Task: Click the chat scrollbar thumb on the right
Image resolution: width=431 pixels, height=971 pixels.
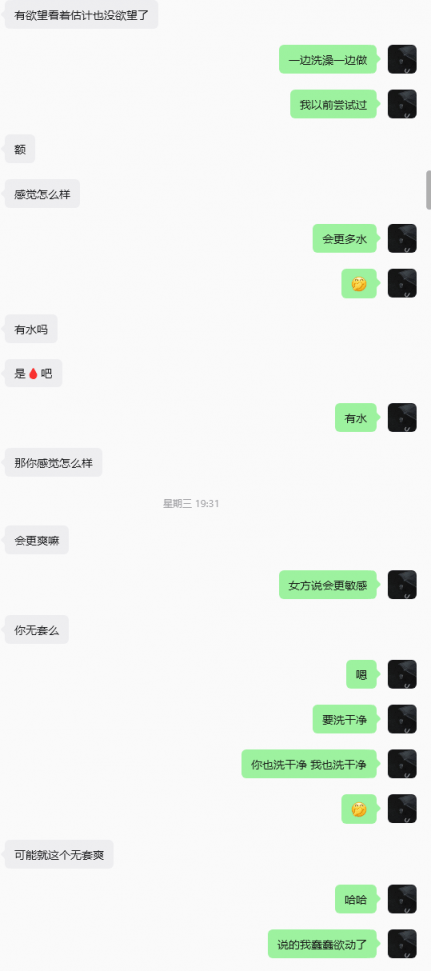Action: pyautogui.click(x=428, y=190)
